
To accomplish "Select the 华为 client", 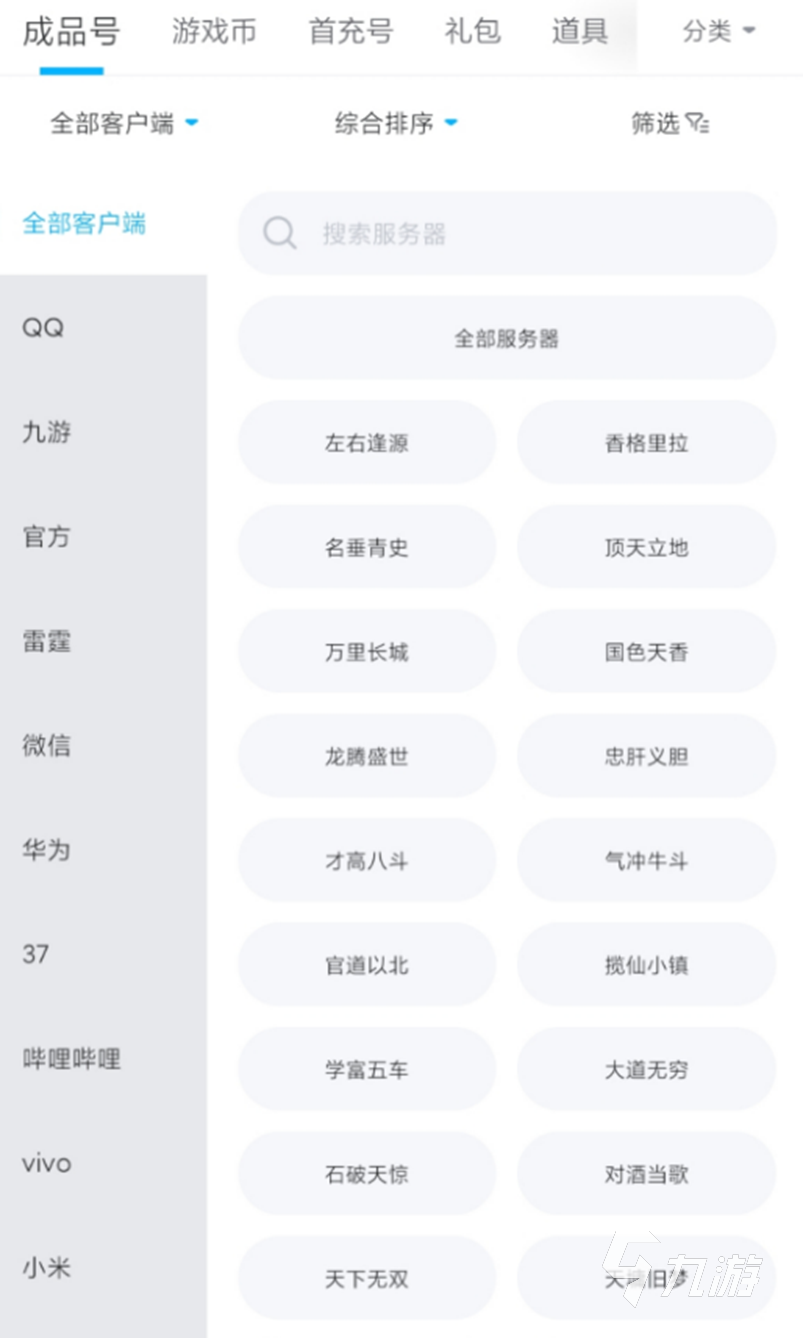I will pos(46,850).
